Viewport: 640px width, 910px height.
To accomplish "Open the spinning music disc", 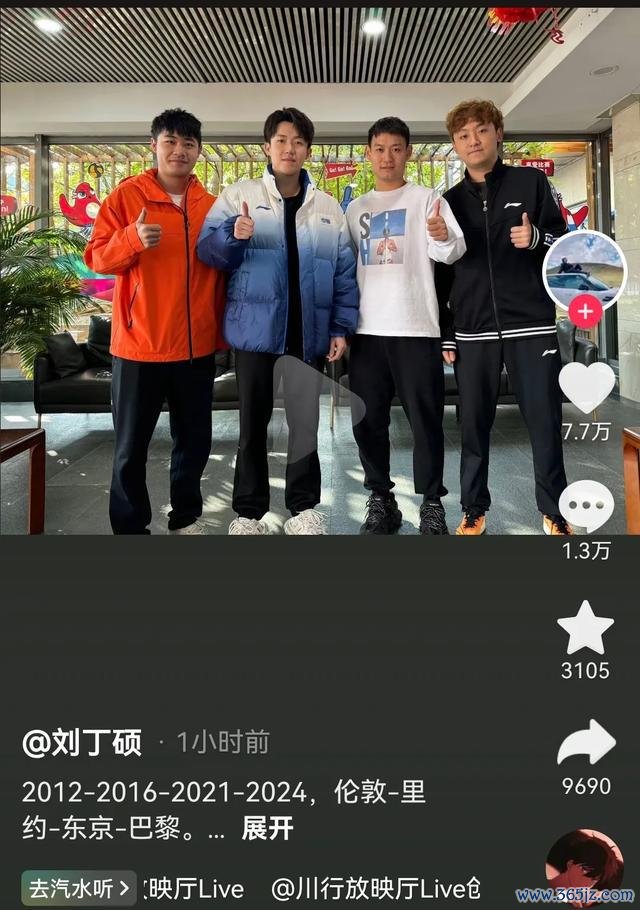I will click(585, 868).
